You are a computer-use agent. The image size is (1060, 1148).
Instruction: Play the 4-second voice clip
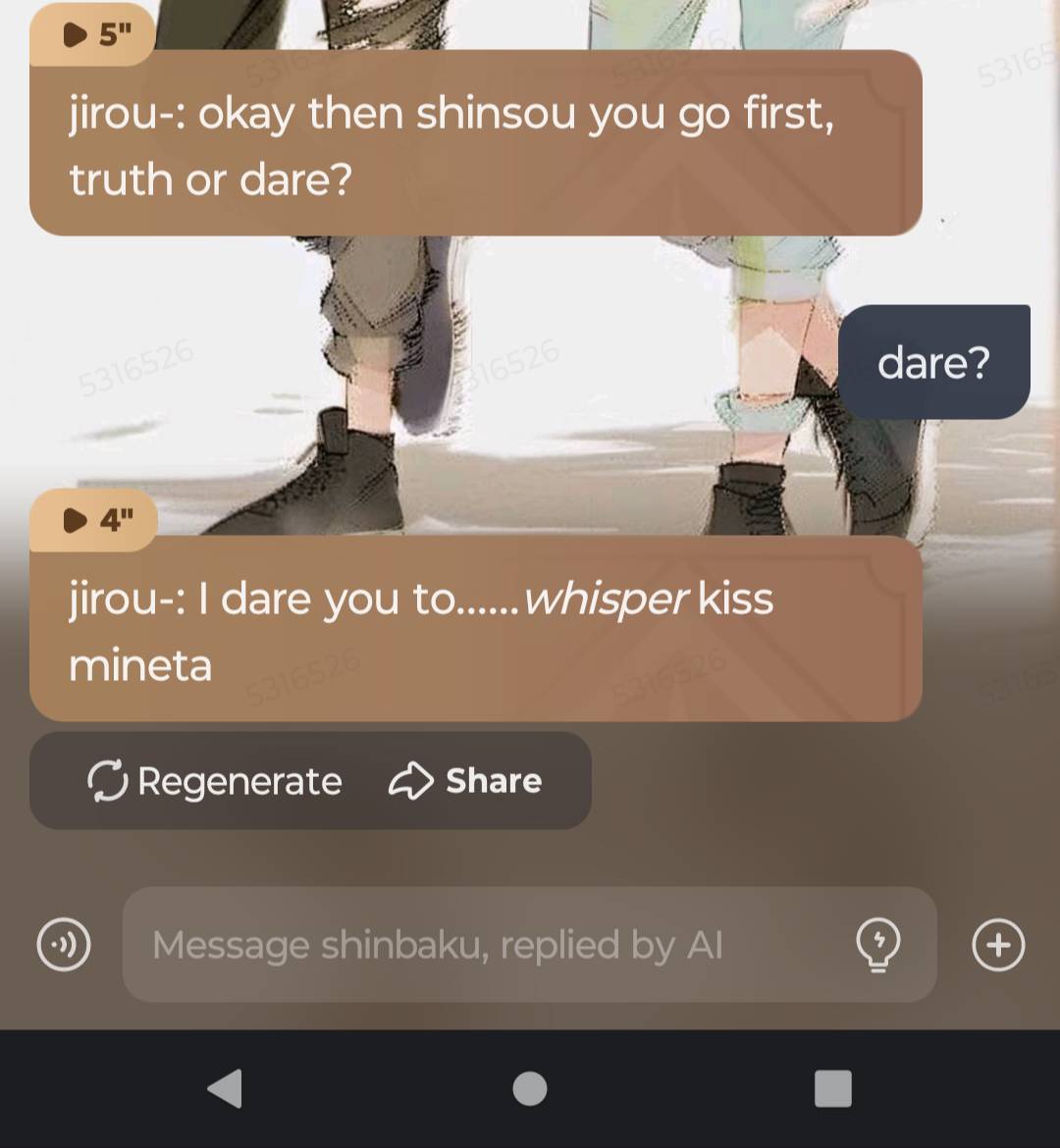coord(94,520)
